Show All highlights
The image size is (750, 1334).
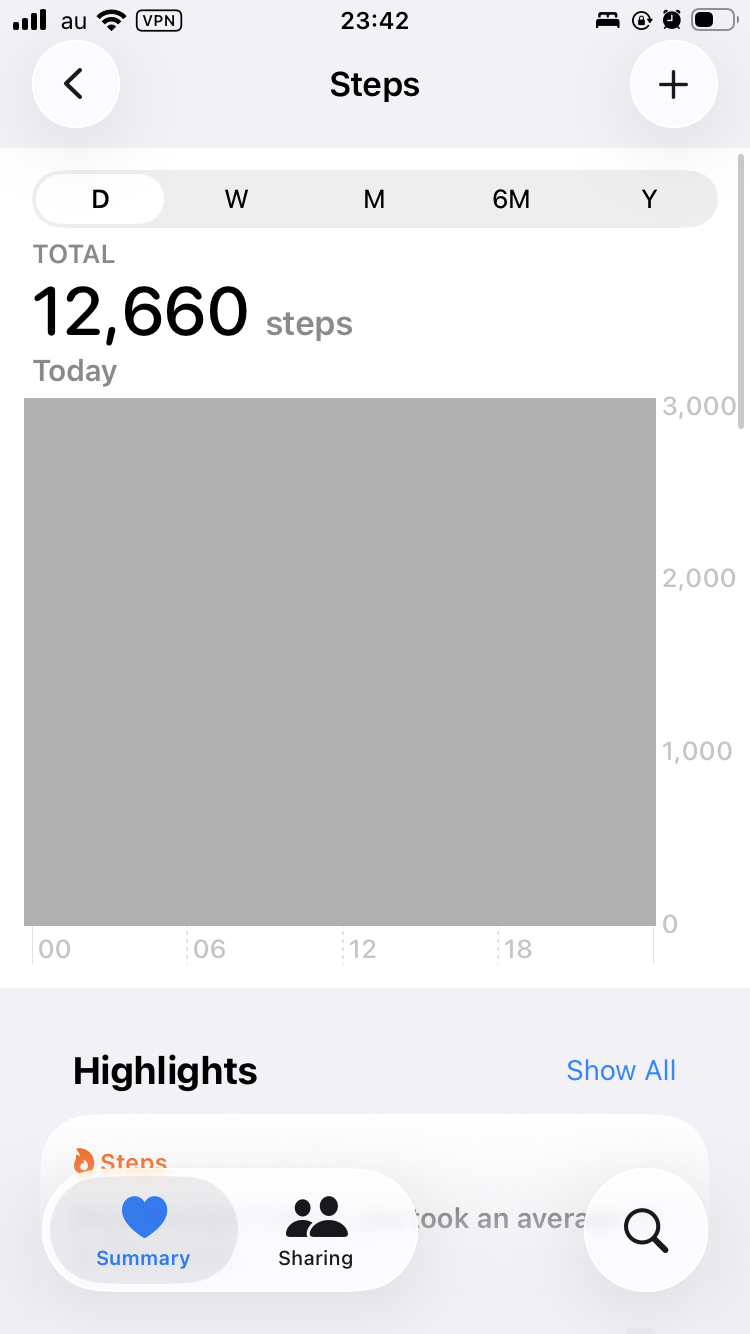pyautogui.click(x=620, y=1070)
